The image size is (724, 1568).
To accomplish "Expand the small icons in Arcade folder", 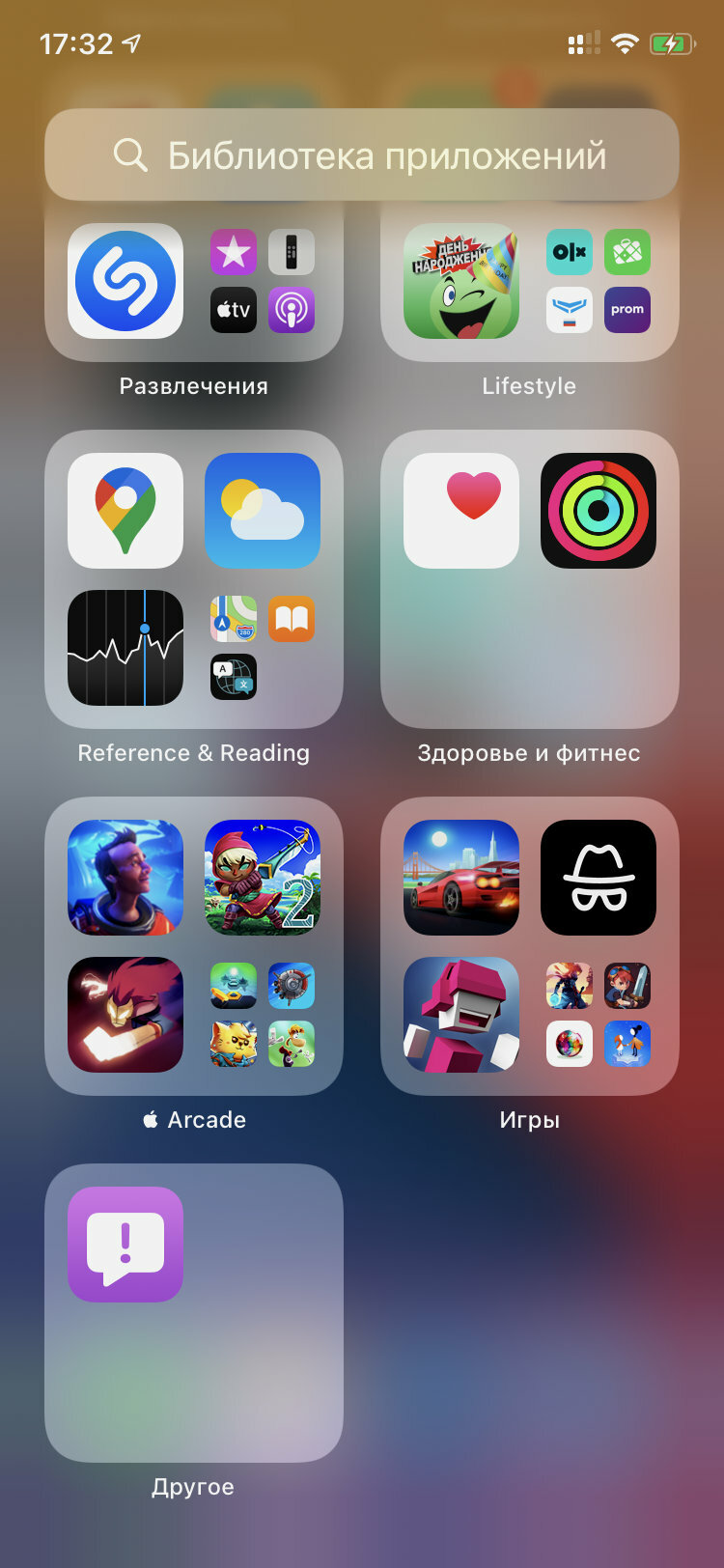I will pos(263,1015).
